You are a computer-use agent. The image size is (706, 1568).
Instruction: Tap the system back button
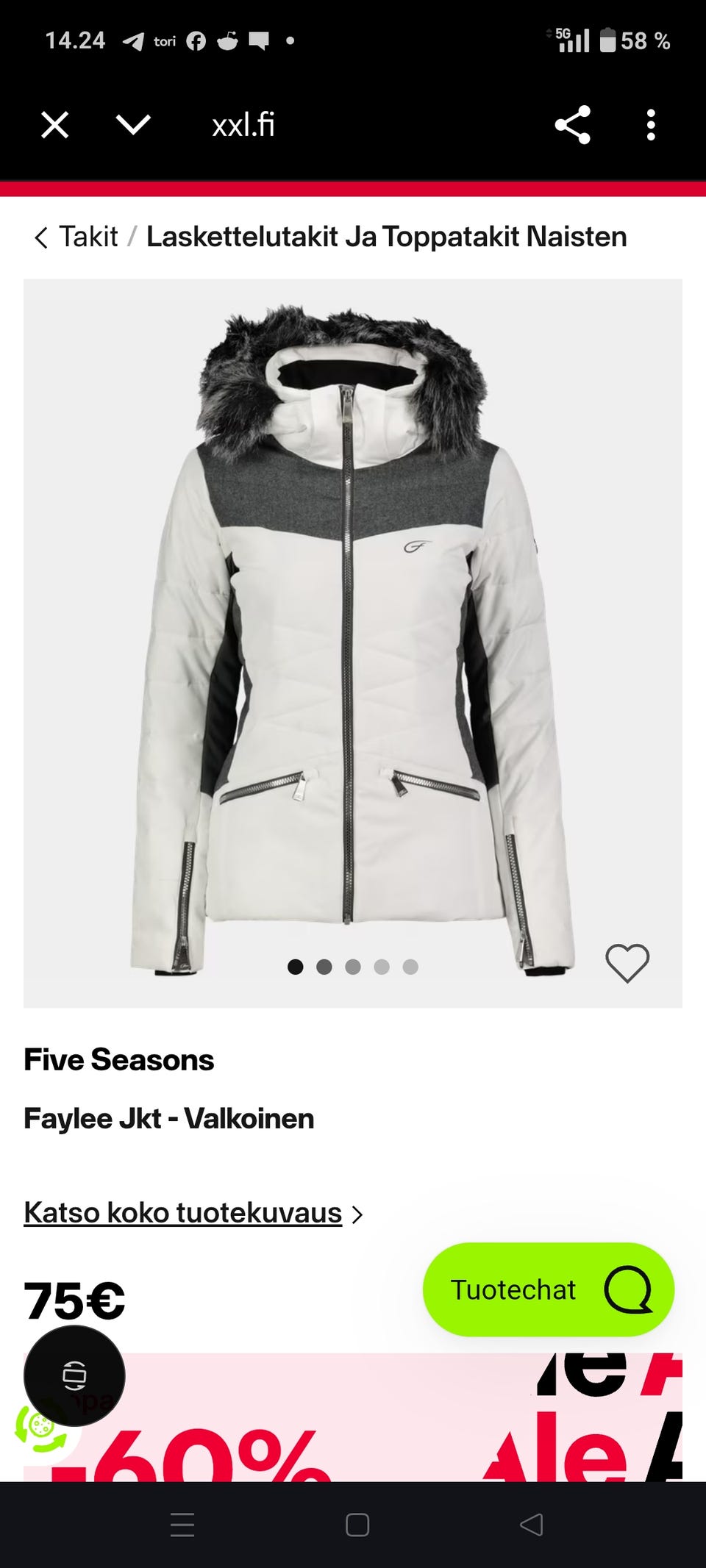click(x=532, y=1525)
